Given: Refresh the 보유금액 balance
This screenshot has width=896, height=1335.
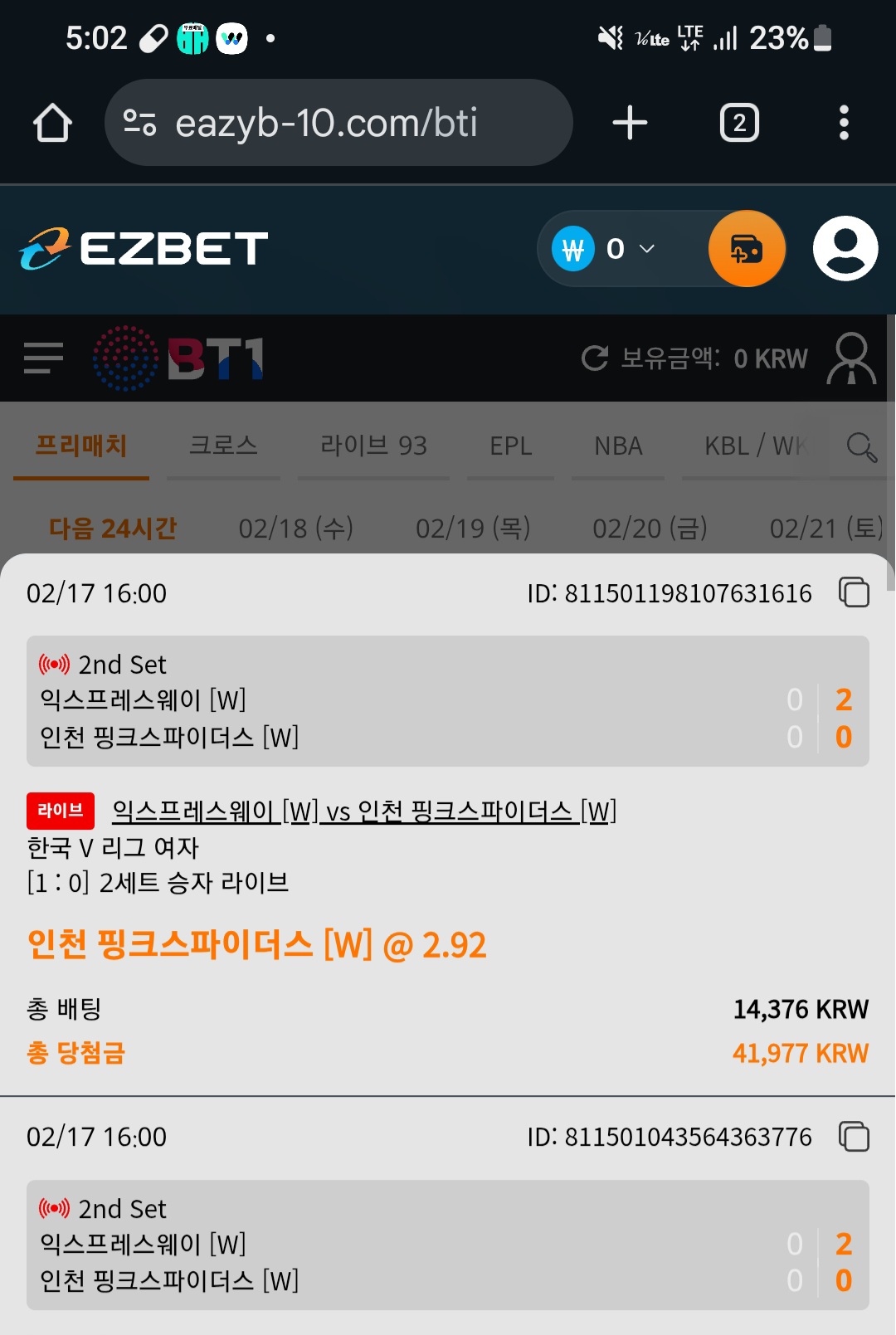Looking at the screenshot, I should (595, 358).
